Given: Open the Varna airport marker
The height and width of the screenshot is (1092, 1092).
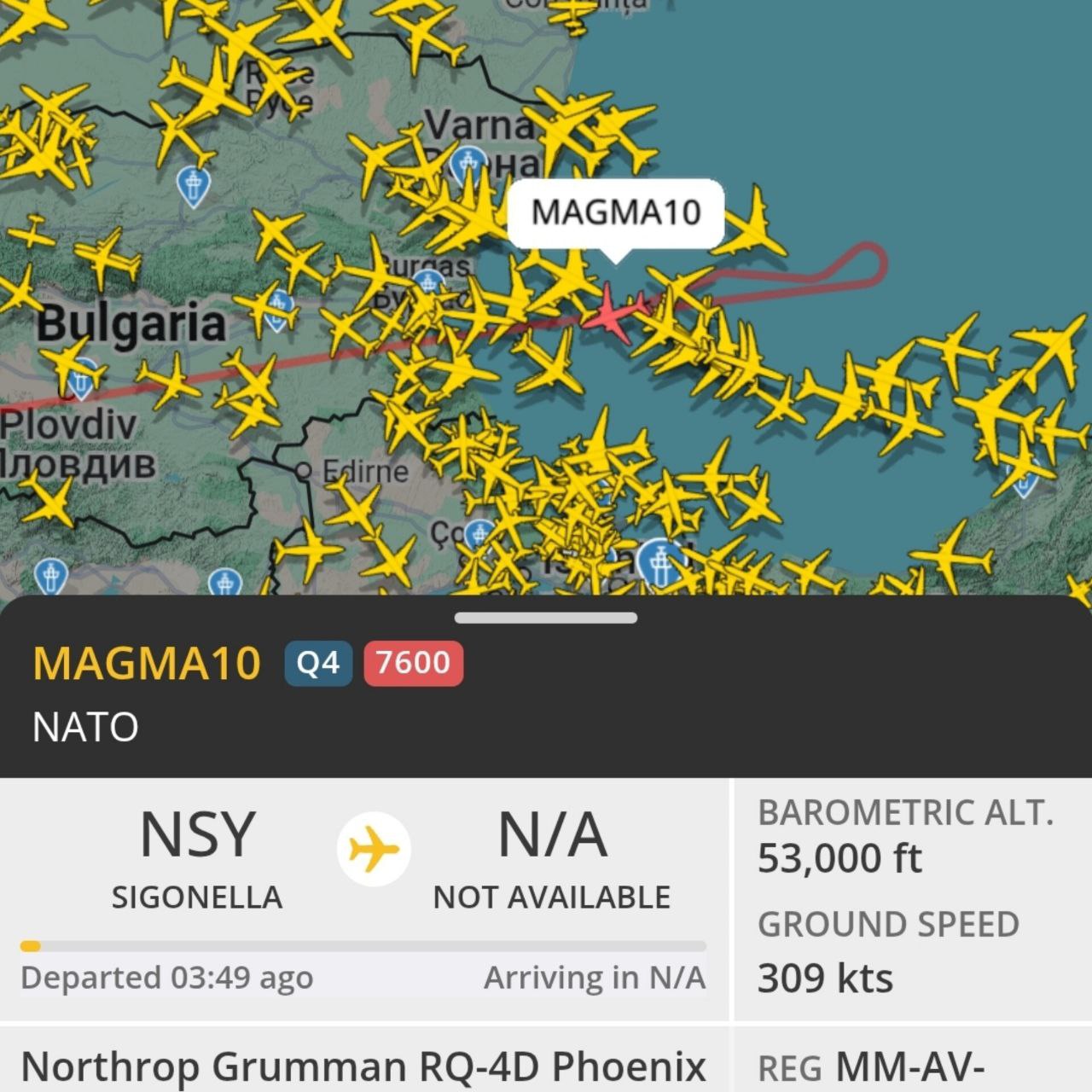Looking at the screenshot, I should click(x=467, y=163).
